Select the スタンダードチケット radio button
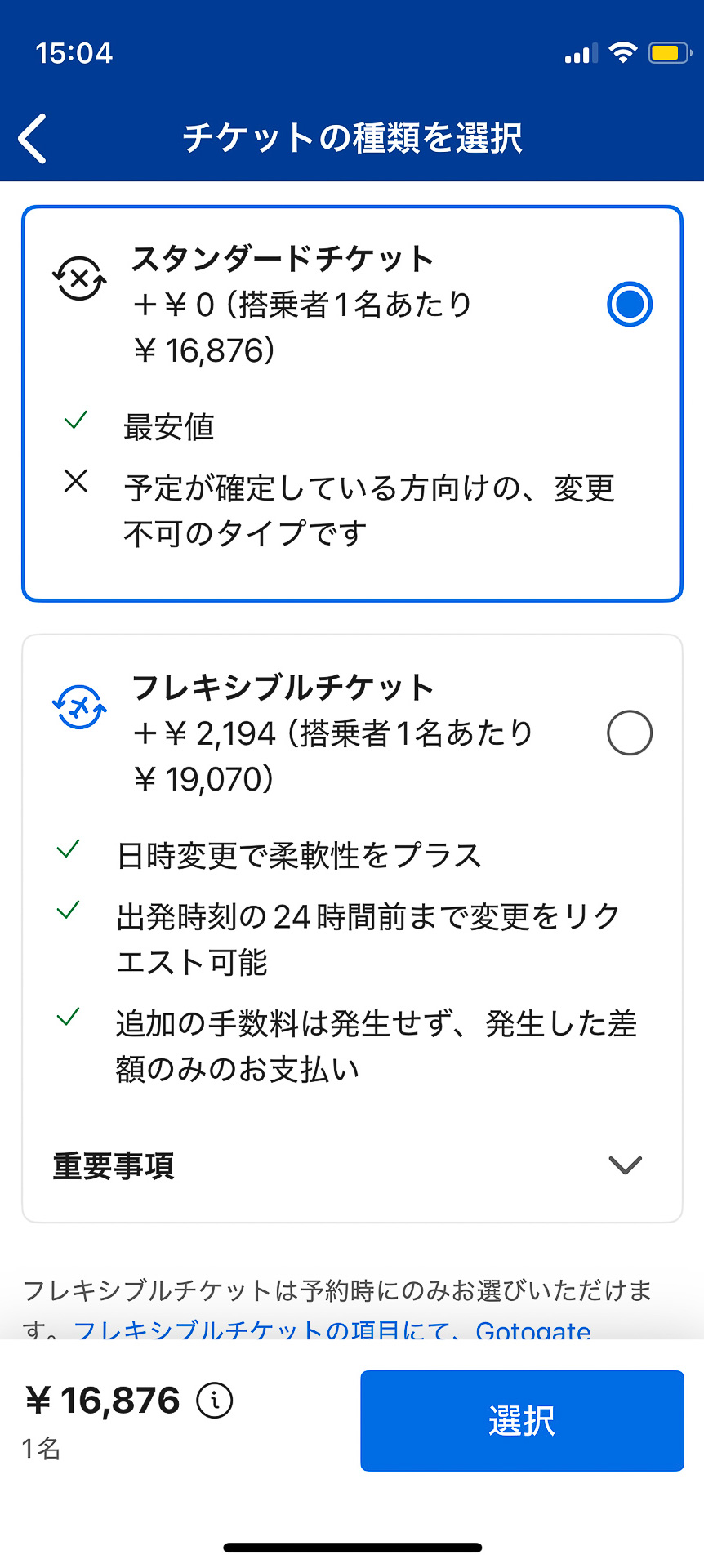 (628, 304)
